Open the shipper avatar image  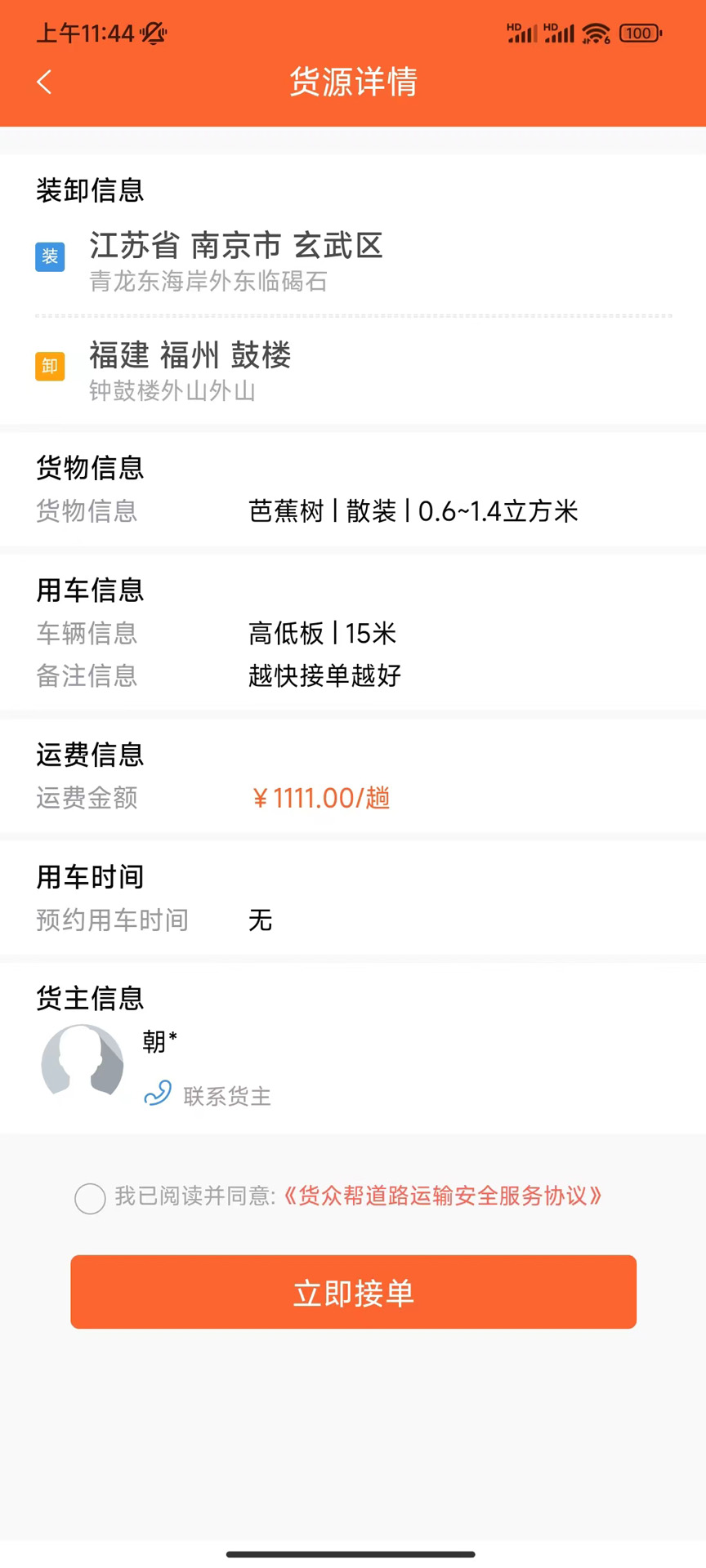coord(82,1062)
